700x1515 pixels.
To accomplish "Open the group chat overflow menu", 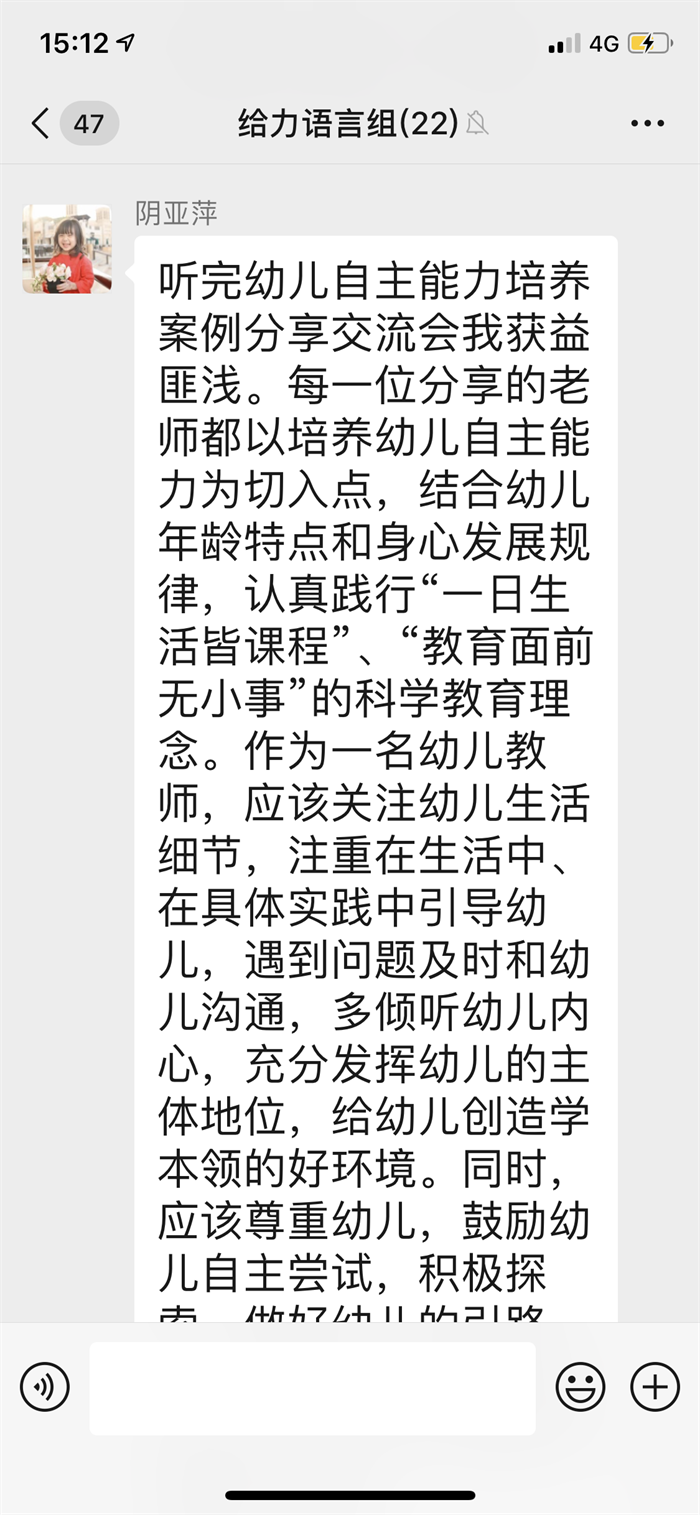I will (x=648, y=124).
